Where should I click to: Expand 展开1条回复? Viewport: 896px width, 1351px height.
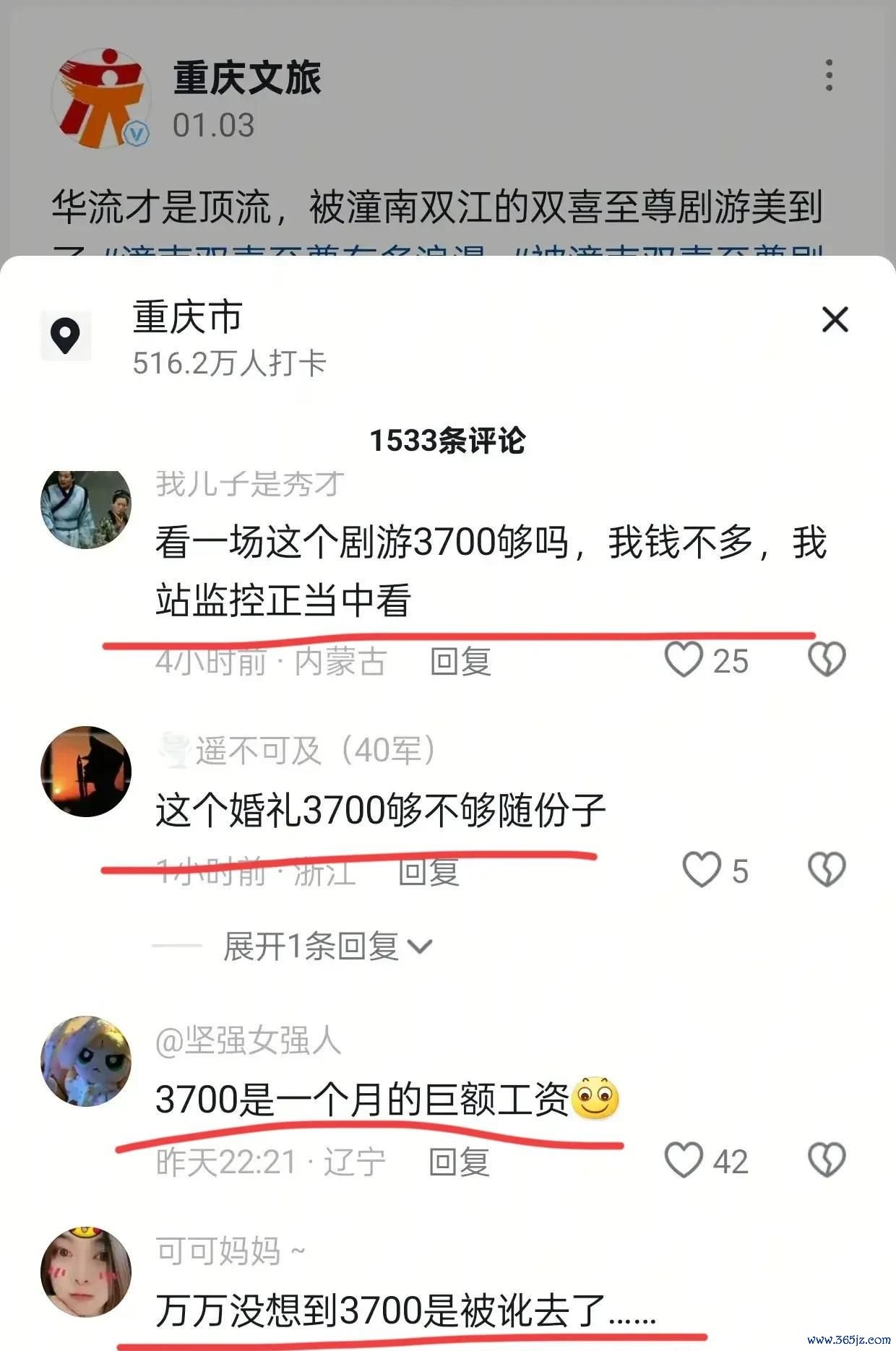point(327,946)
